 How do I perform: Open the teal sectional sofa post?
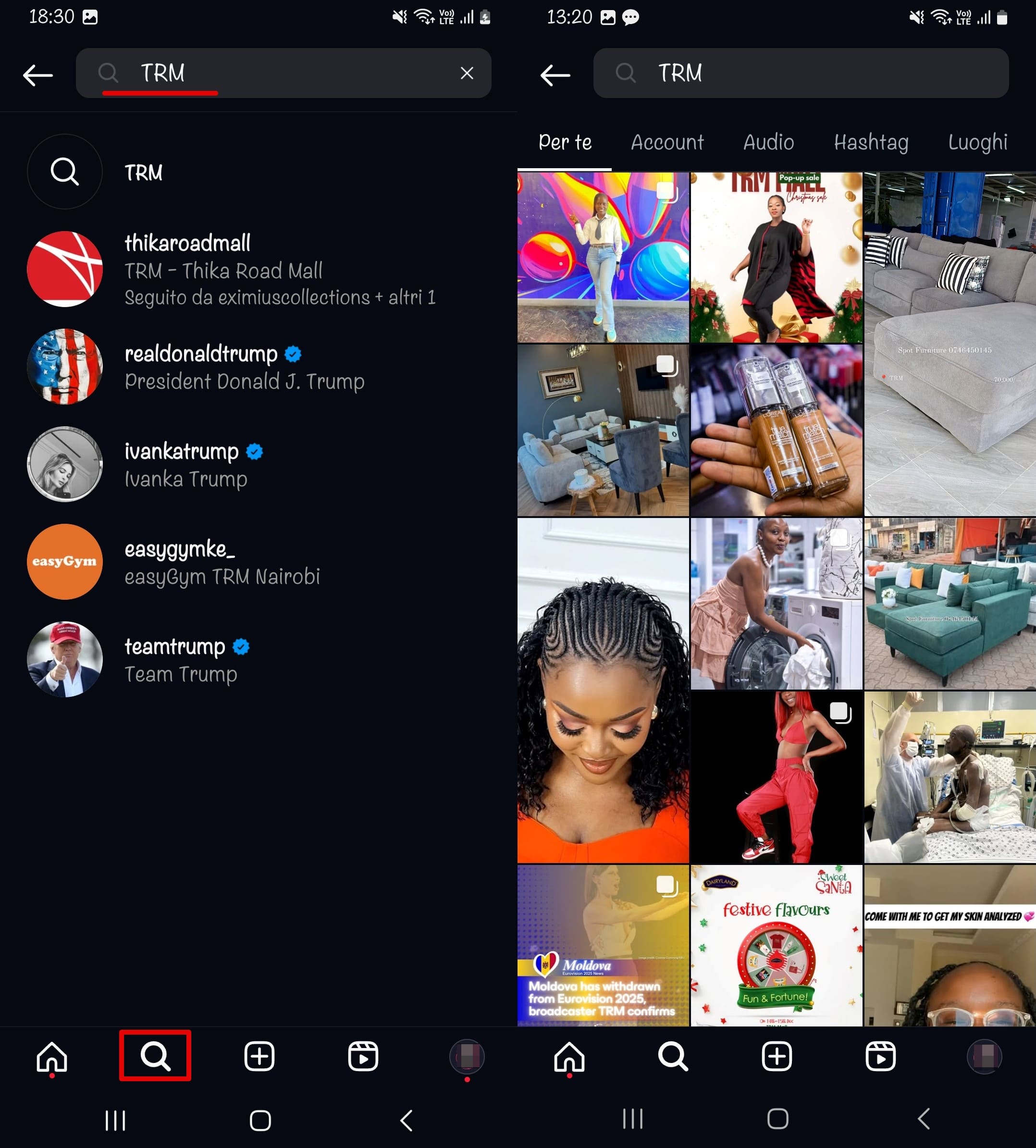click(x=949, y=603)
